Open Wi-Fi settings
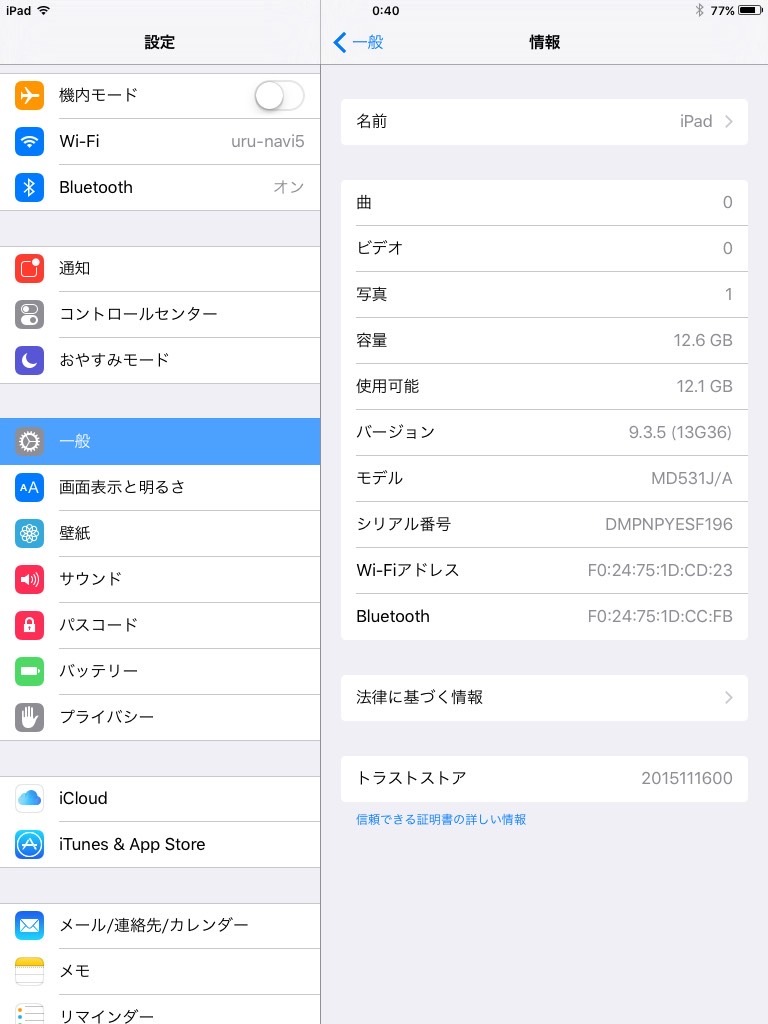Viewport: 768px width, 1024px height. [x=160, y=142]
